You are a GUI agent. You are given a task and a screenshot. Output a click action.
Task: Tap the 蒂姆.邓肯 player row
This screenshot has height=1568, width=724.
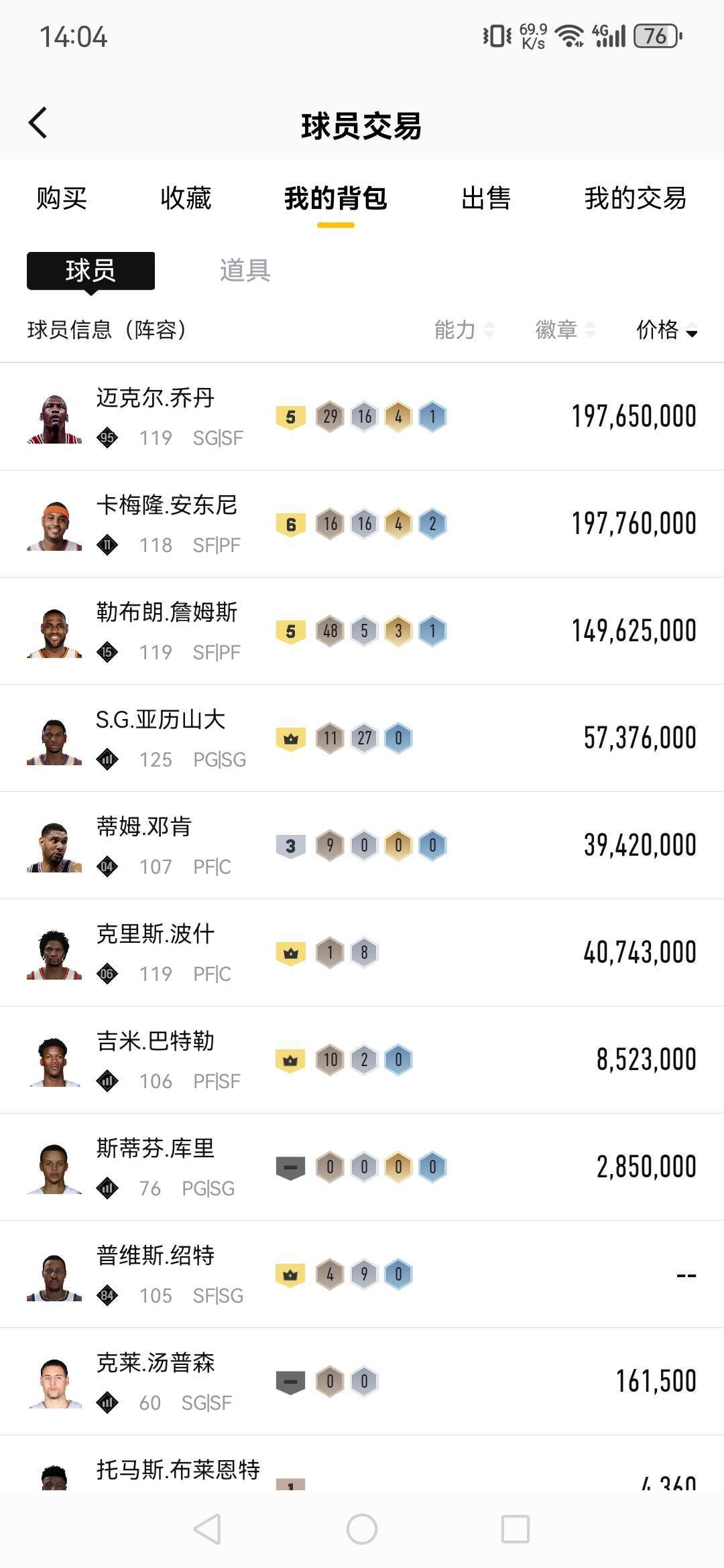coord(362,846)
